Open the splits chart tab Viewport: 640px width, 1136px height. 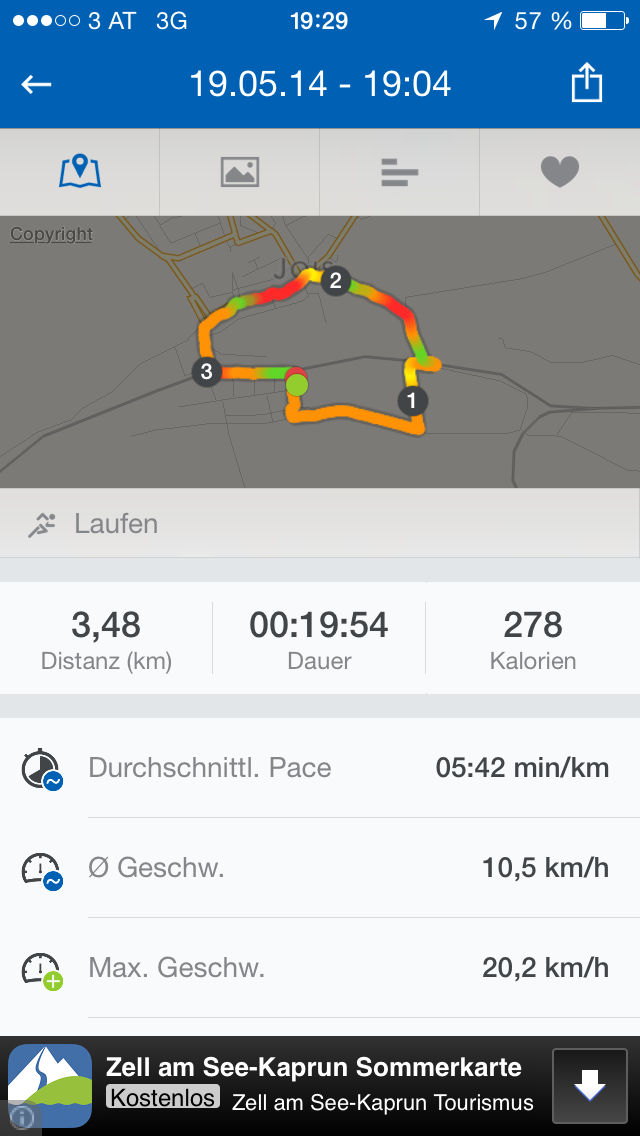(400, 172)
